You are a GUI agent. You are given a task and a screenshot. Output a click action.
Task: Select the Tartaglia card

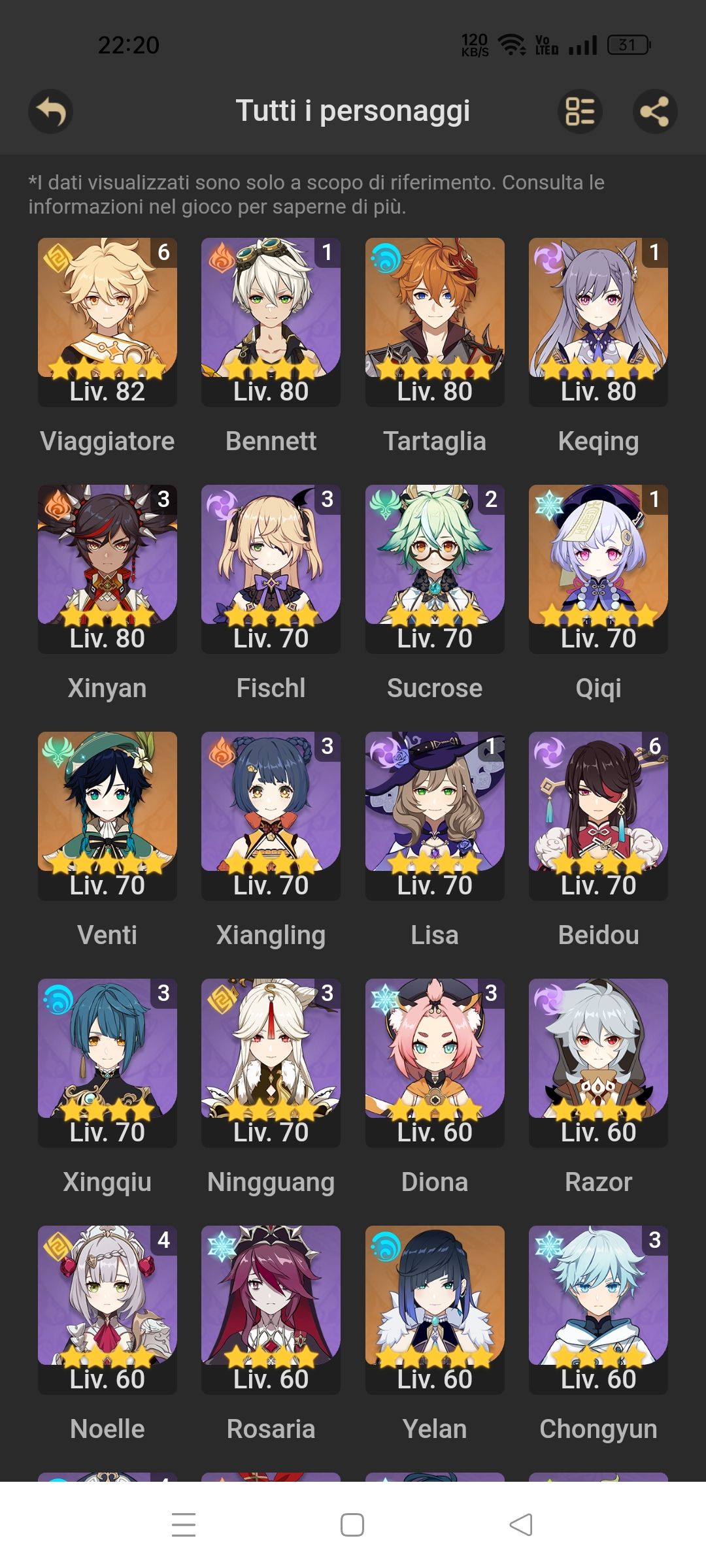pos(435,321)
